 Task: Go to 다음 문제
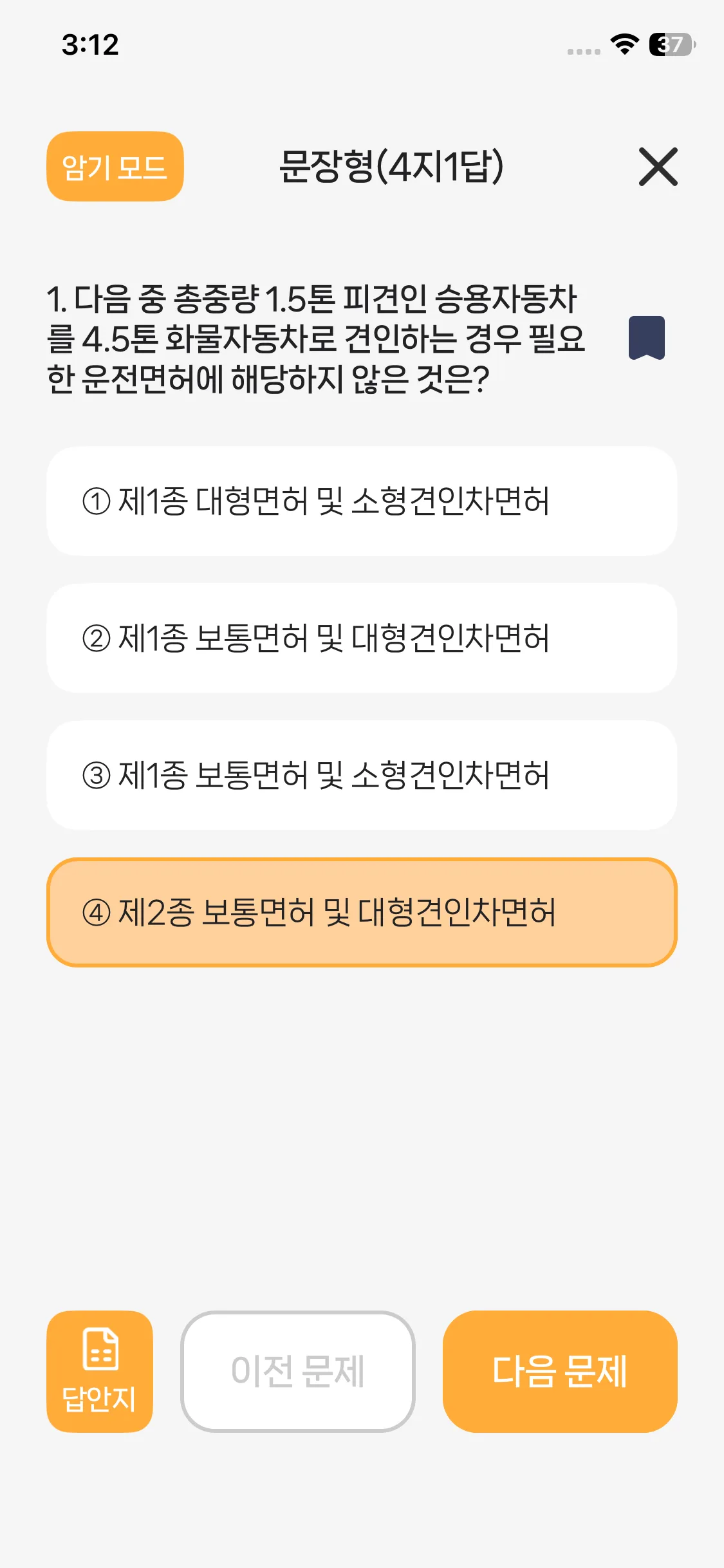pyautogui.click(x=560, y=1372)
